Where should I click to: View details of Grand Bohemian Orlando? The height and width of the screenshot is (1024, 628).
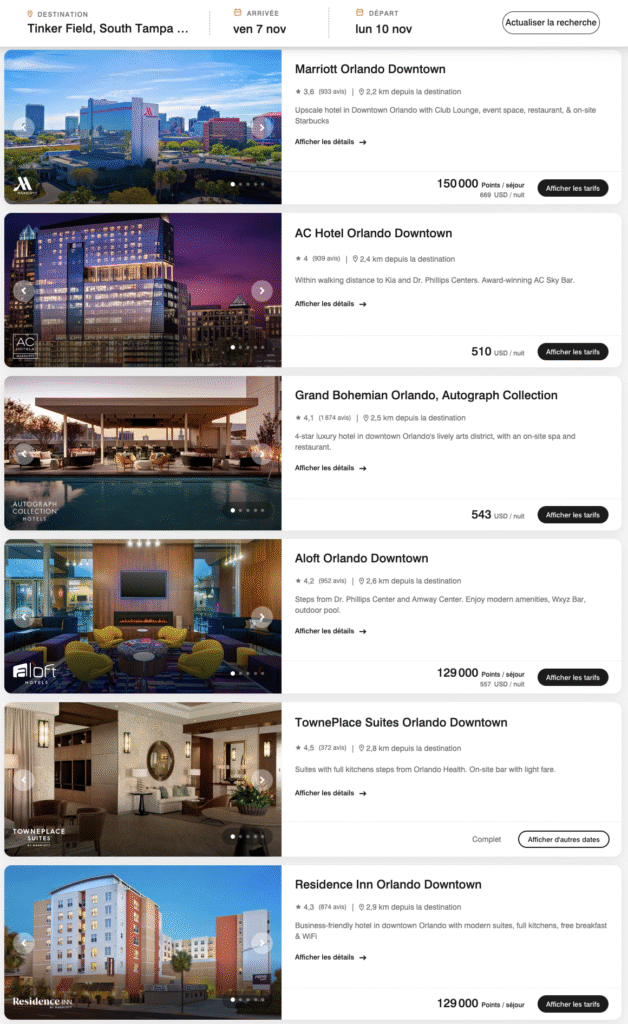330,468
